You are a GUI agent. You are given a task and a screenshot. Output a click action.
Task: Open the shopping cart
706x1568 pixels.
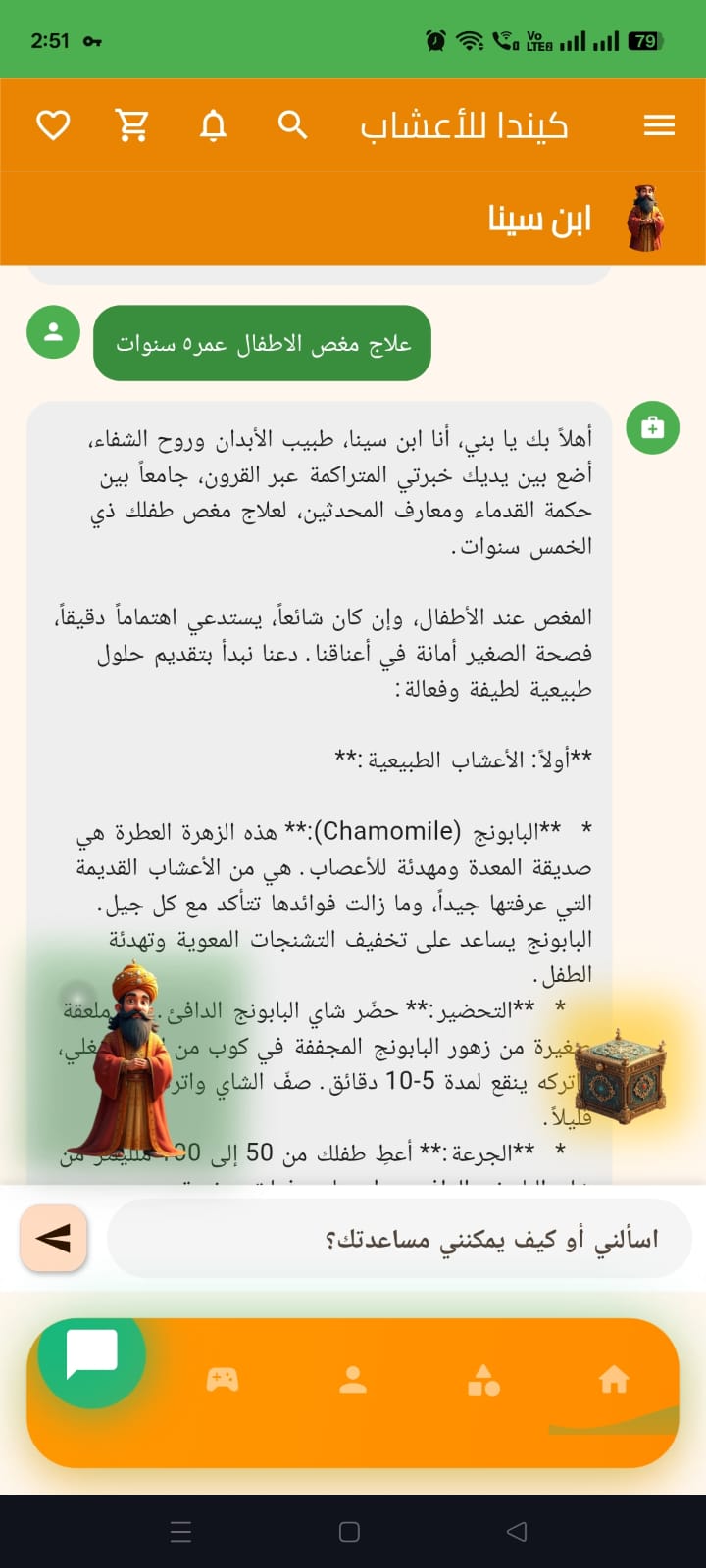tap(133, 124)
